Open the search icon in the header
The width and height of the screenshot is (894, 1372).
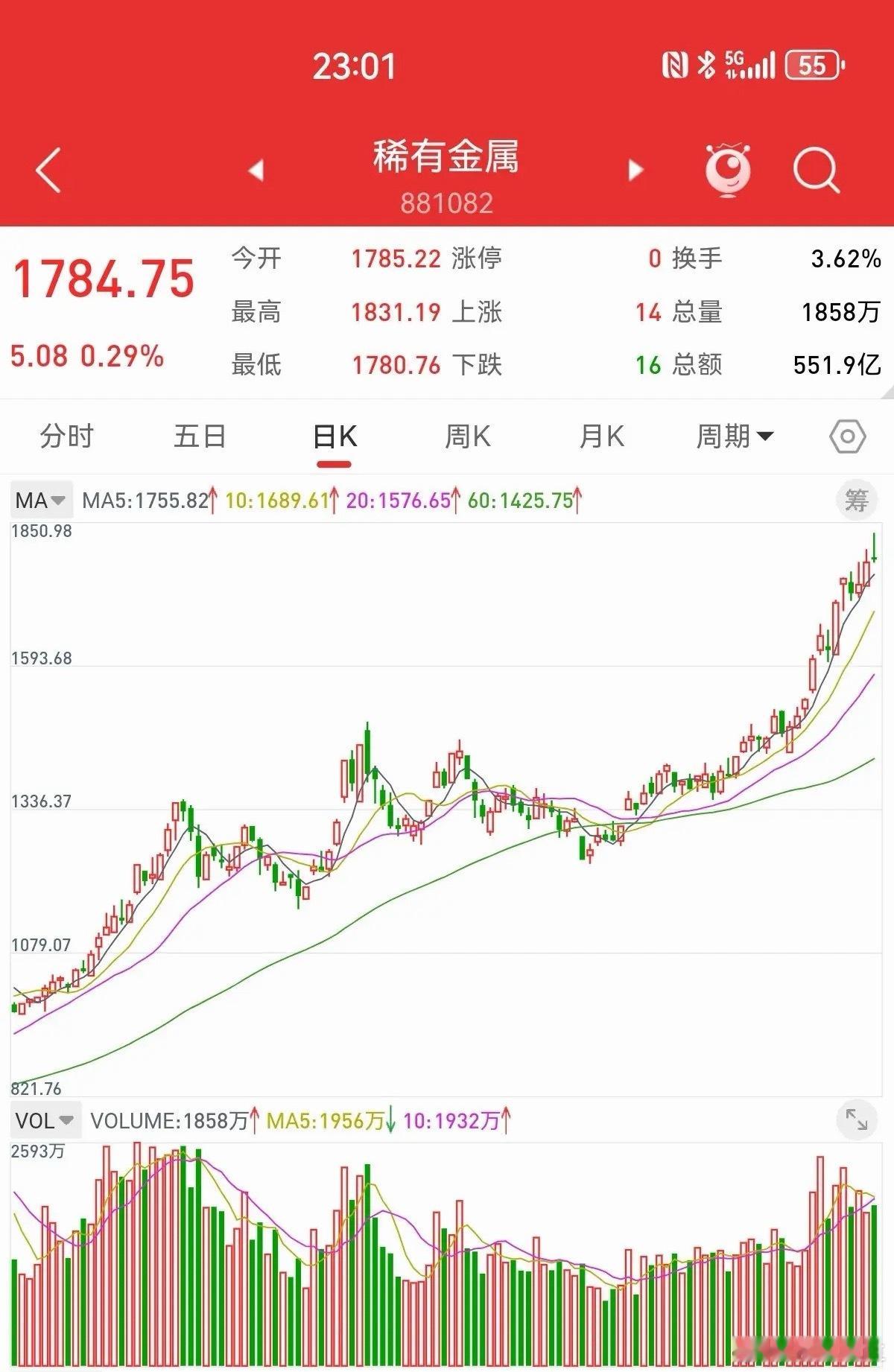coord(816,170)
